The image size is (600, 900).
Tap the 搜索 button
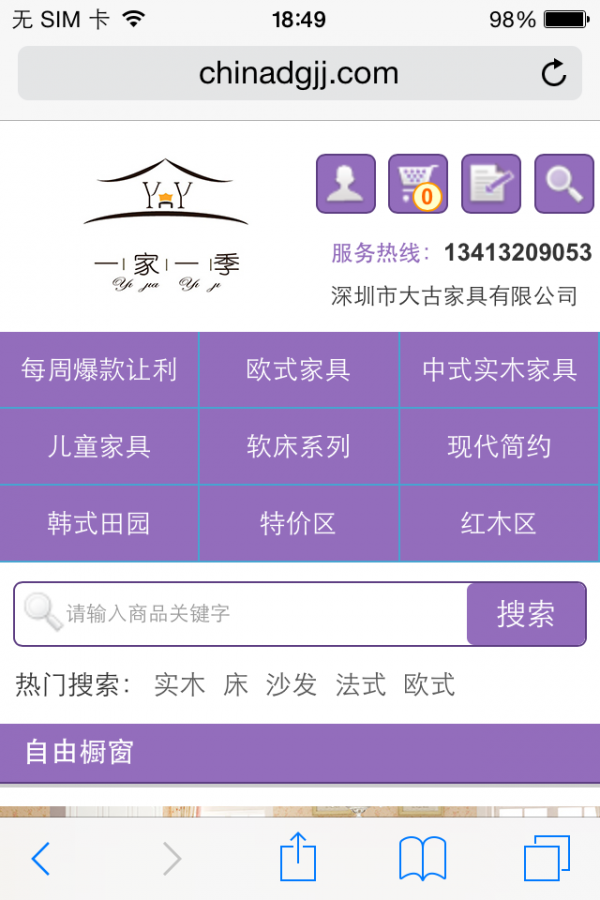[x=526, y=614]
